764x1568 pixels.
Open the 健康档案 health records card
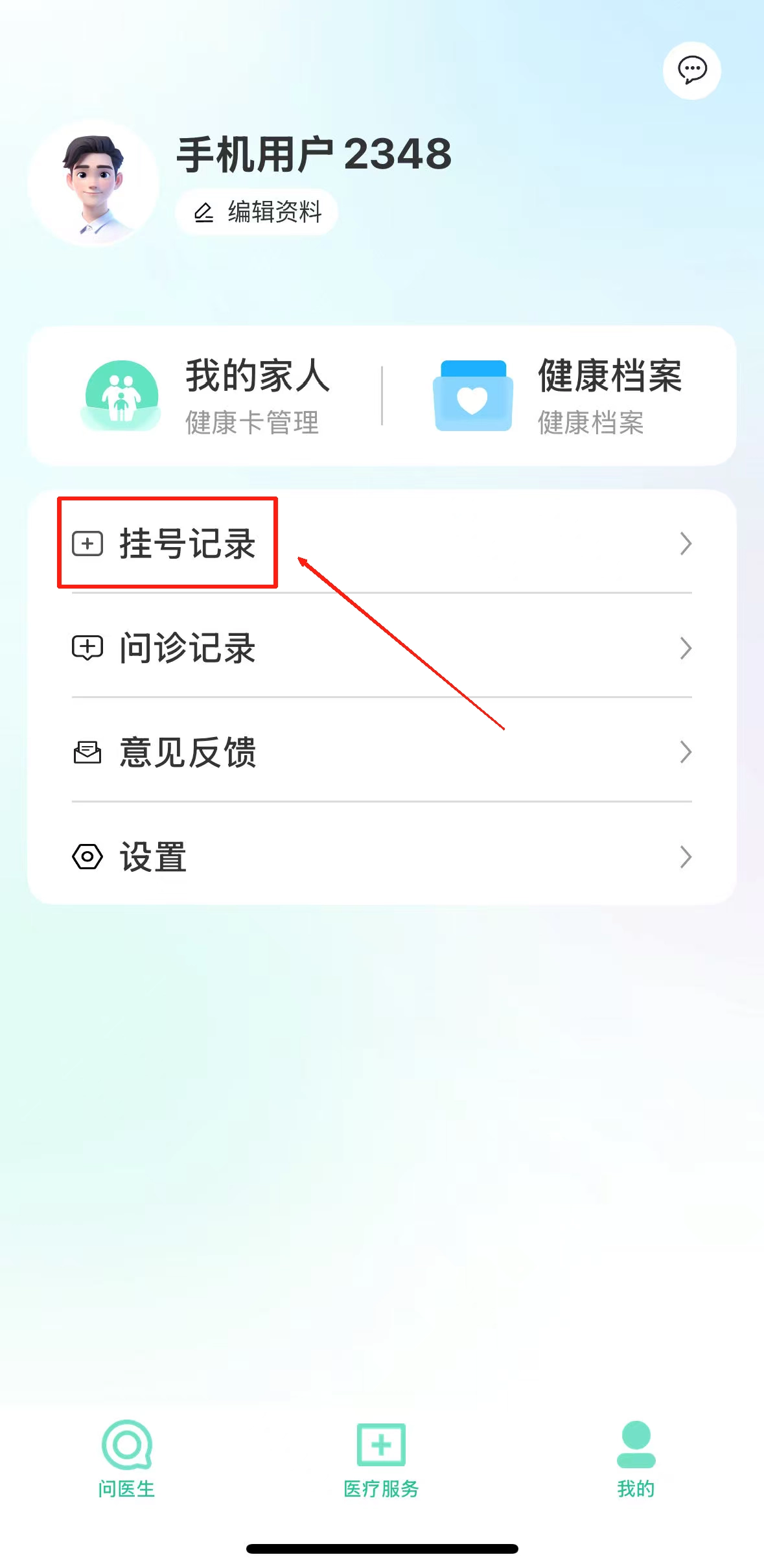(x=559, y=395)
